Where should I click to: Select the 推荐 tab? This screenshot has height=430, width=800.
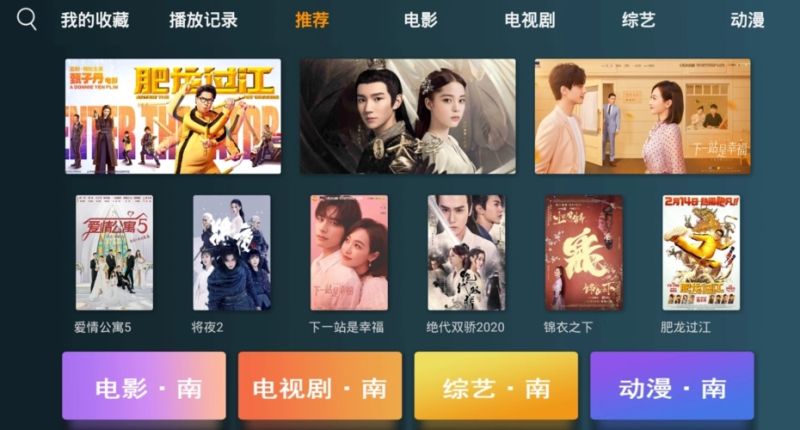click(312, 20)
